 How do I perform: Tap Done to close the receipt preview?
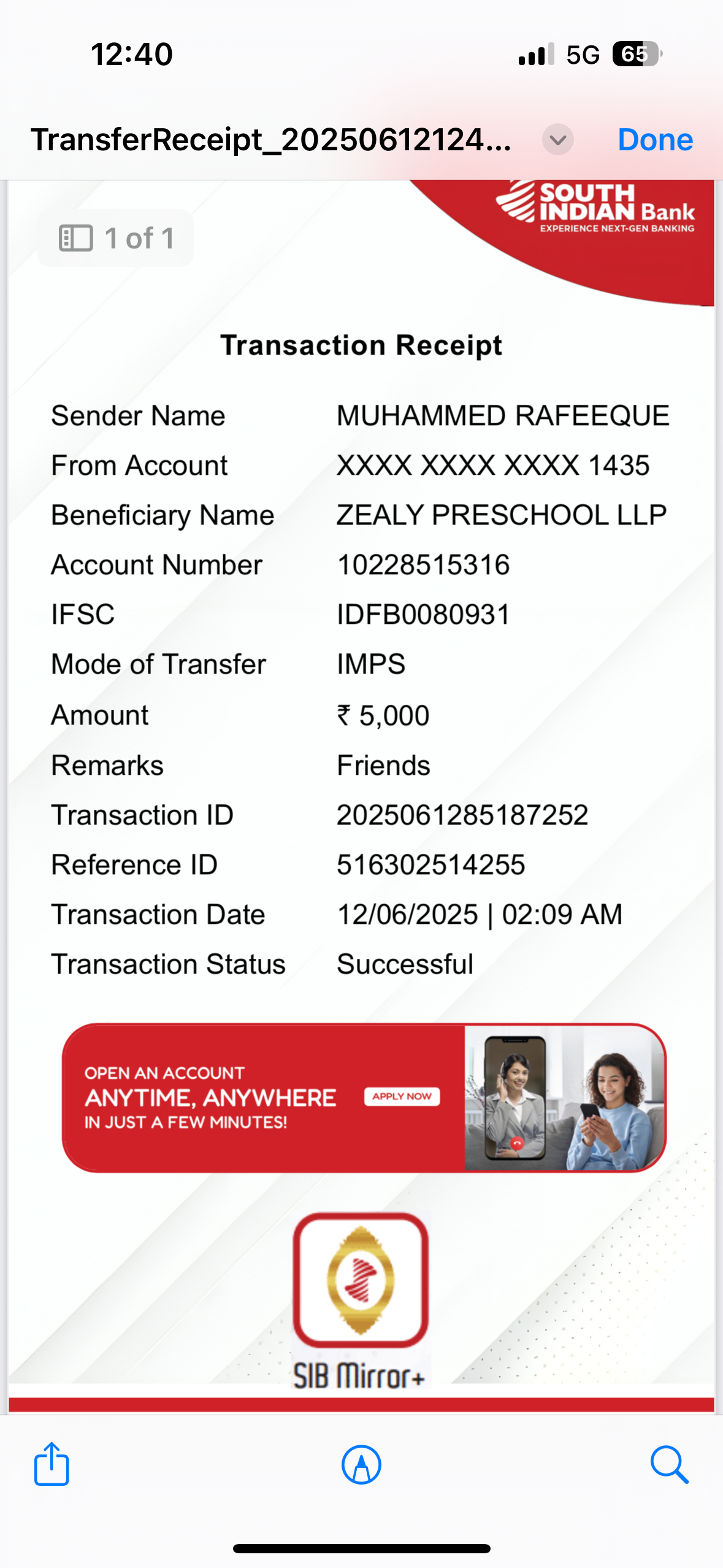(x=655, y=140)
